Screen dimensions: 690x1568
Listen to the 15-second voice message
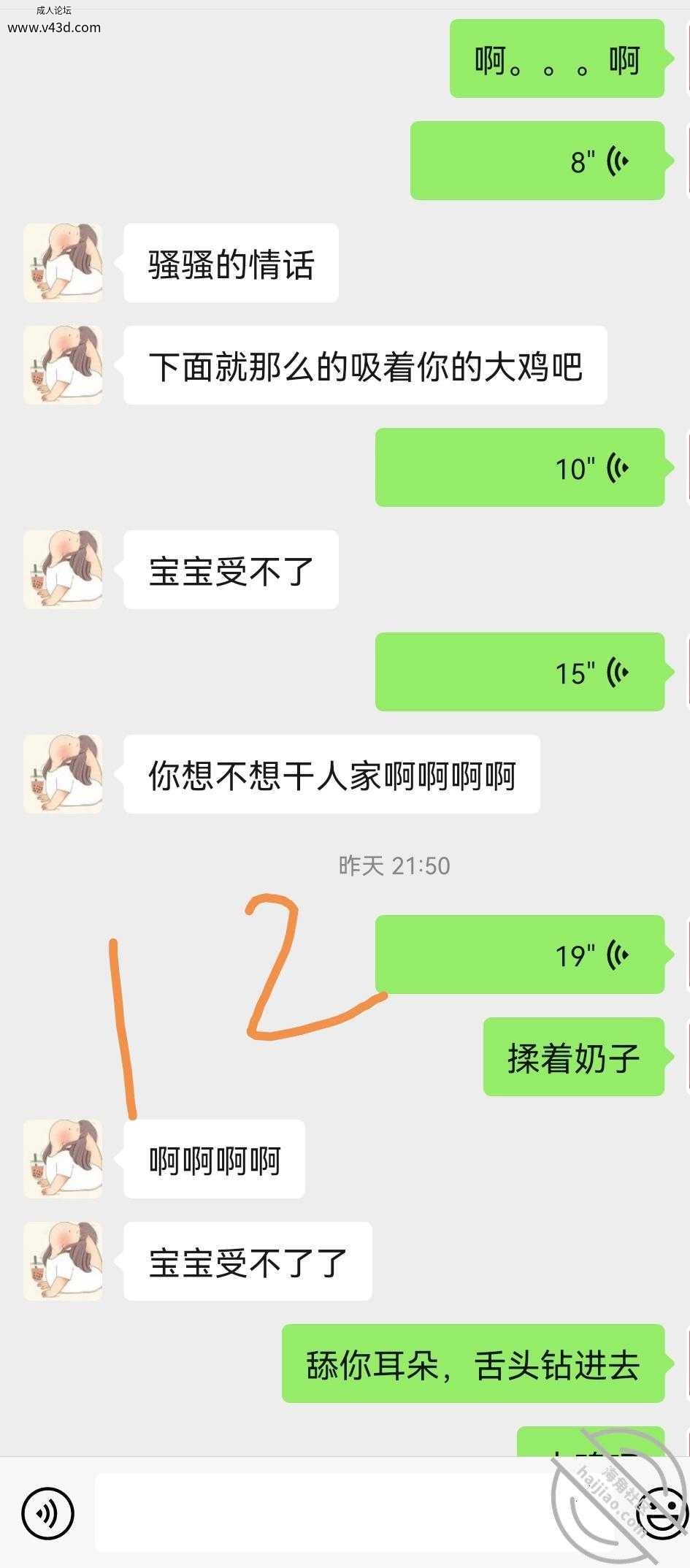tap(520, 672)
